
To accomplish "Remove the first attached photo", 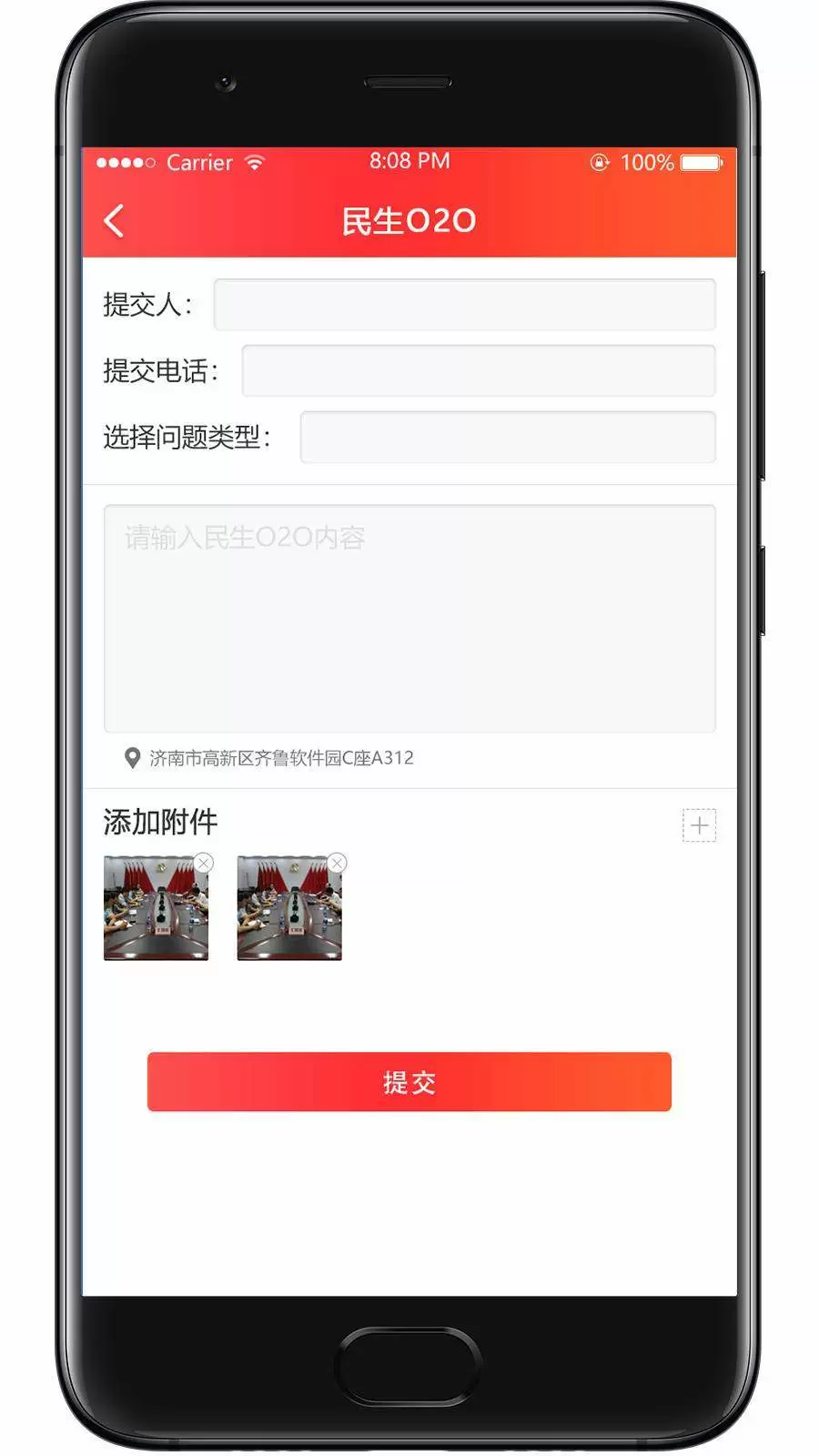I will point(204,863).
